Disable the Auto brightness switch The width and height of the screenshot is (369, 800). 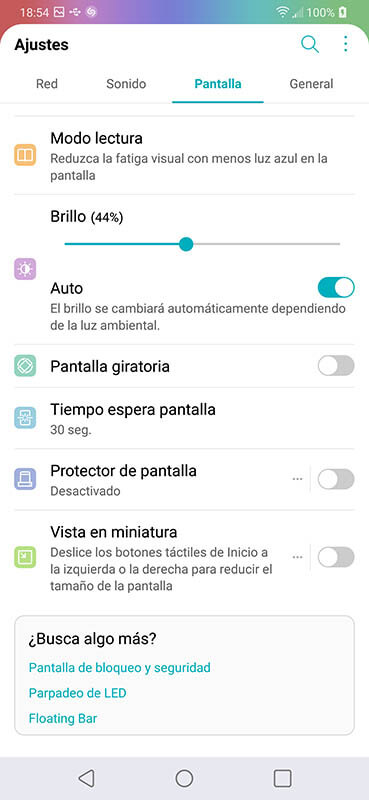336,287
